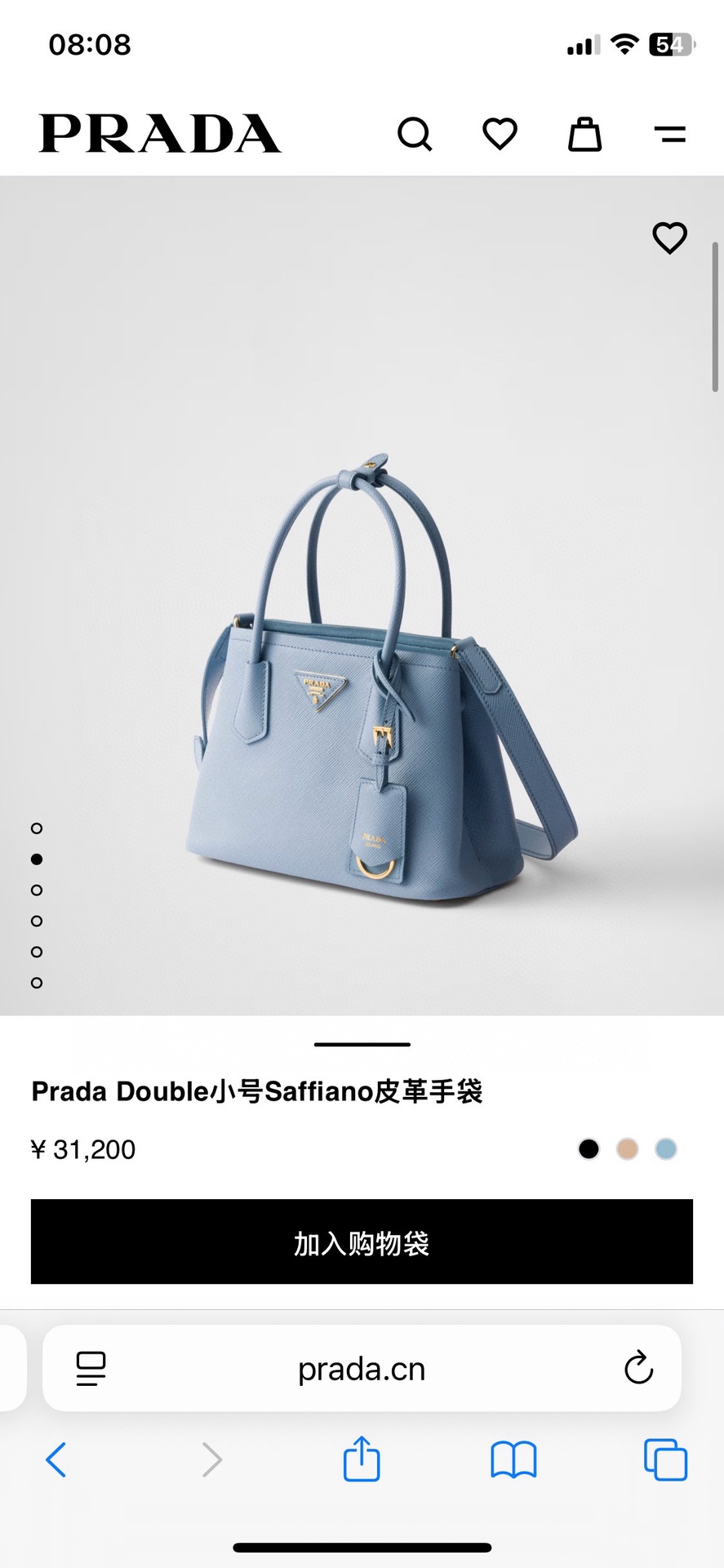Open the page format menu icon
Image resolution: width=724 pixels, height=1568 pixels.
click(91, 1369)
